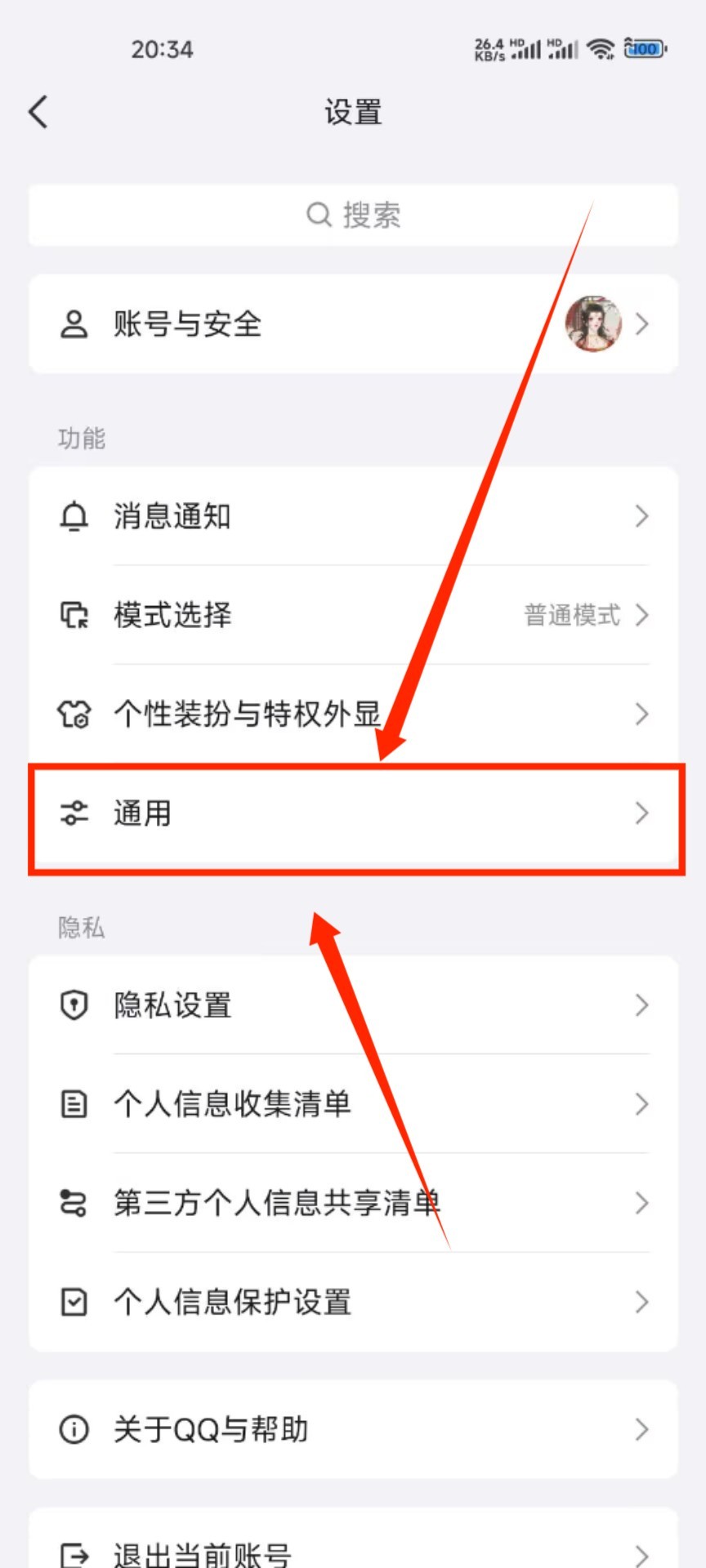
Task: Open 关于QQ与帮助
Action: click(x=353, y=1429)
